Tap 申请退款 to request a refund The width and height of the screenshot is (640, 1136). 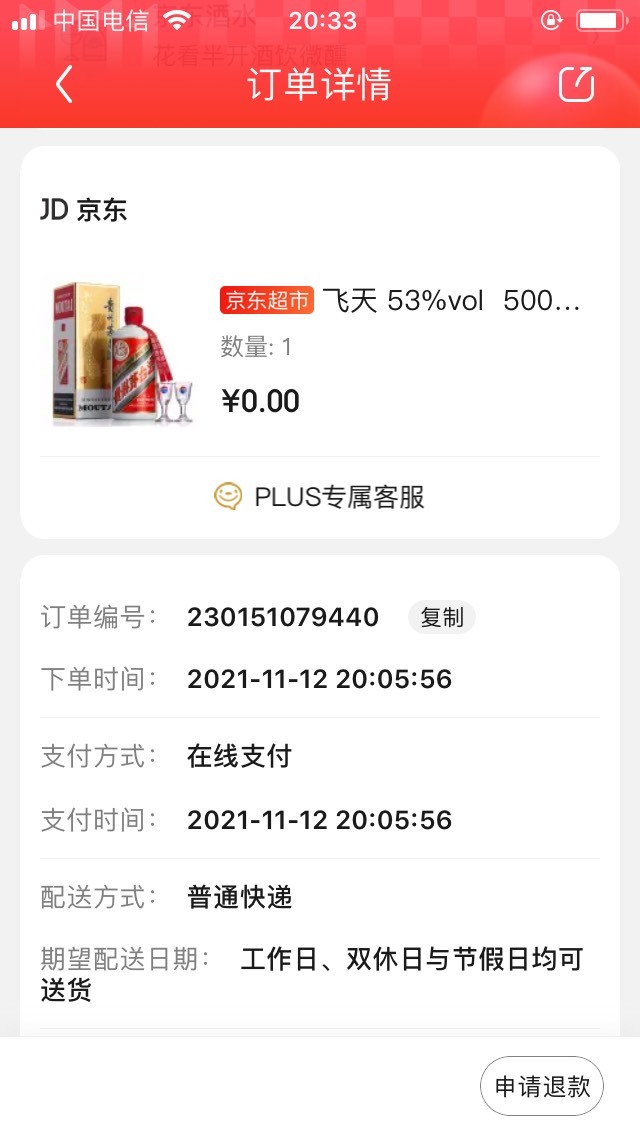pyautogui.click(x=541, y=1086)
